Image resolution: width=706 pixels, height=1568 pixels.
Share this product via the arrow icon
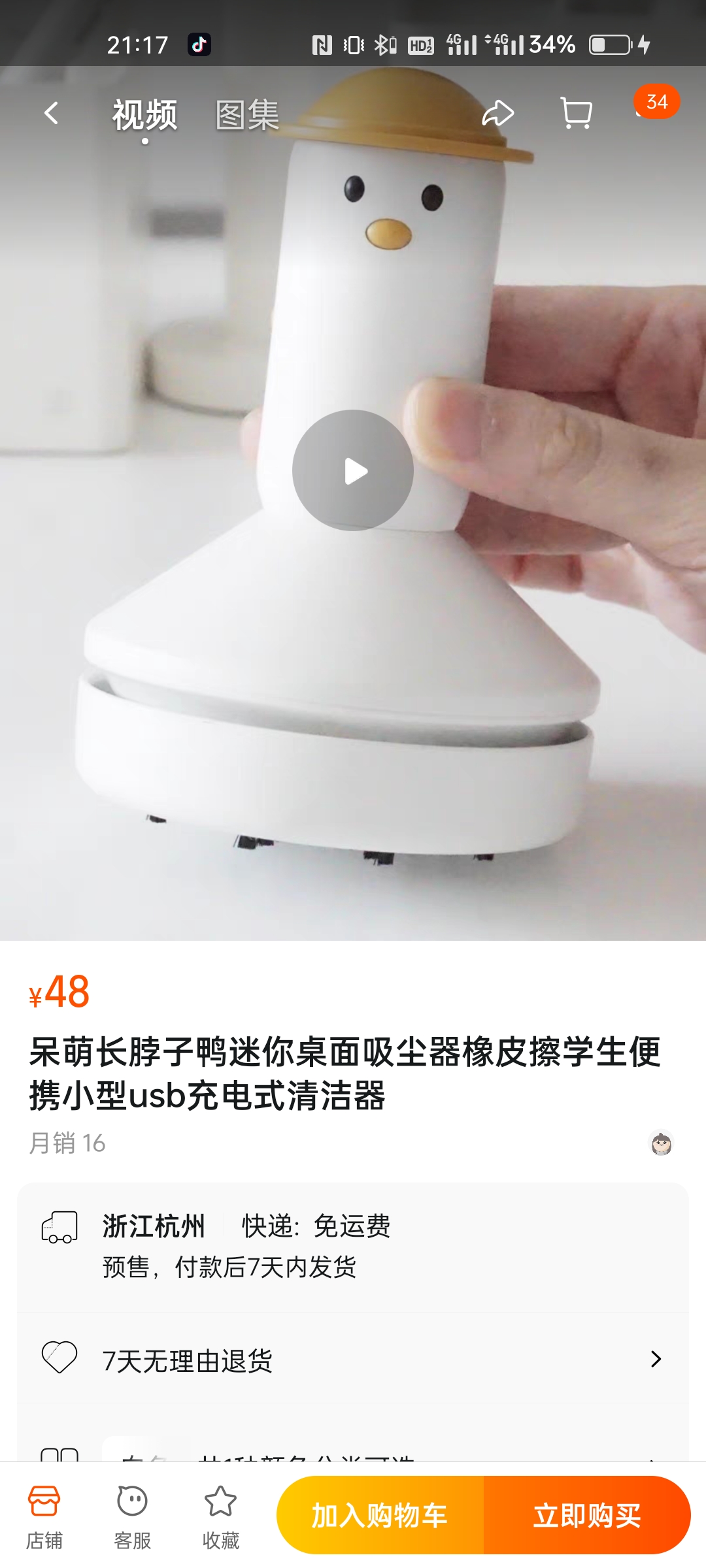point(498,114)
